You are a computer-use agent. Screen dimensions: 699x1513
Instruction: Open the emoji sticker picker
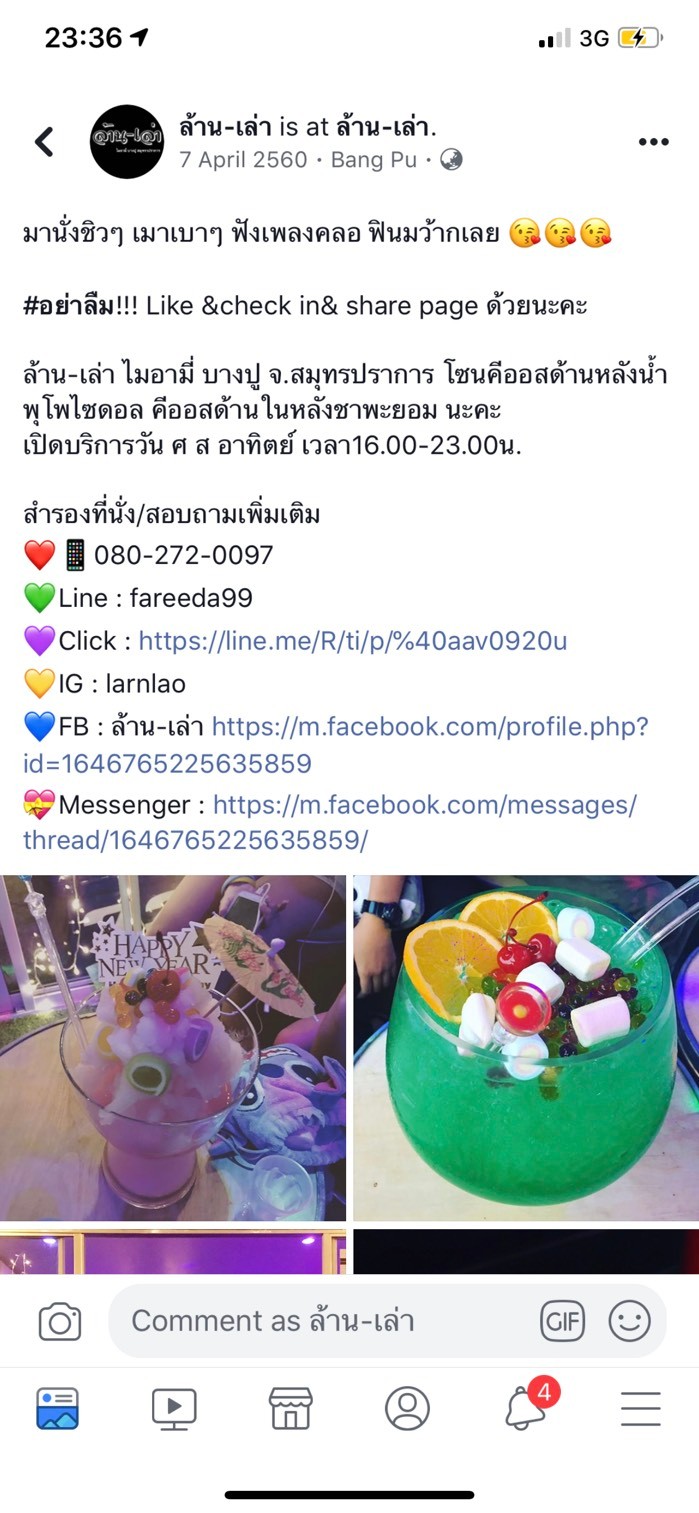coord(630,1321)
